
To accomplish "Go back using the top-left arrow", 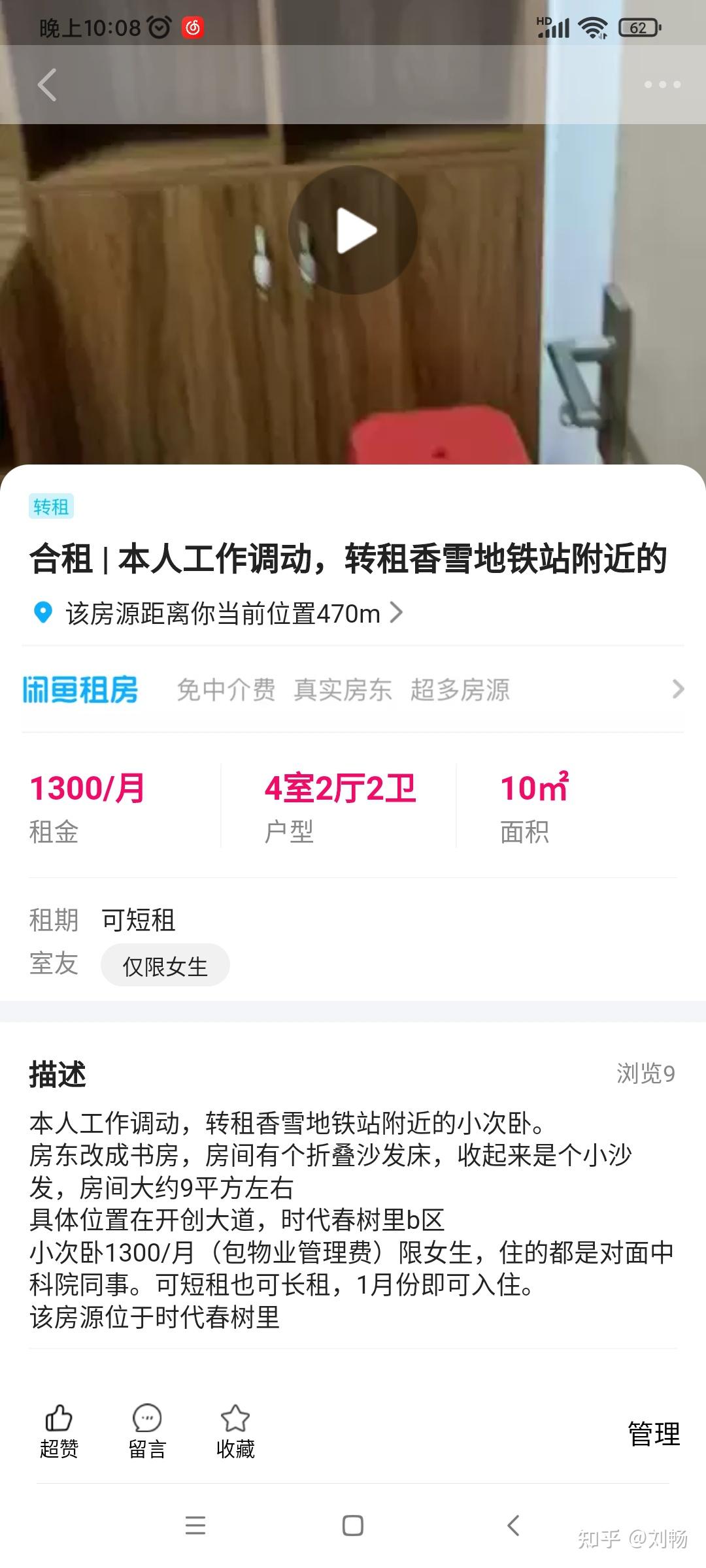I will (47, 85).
